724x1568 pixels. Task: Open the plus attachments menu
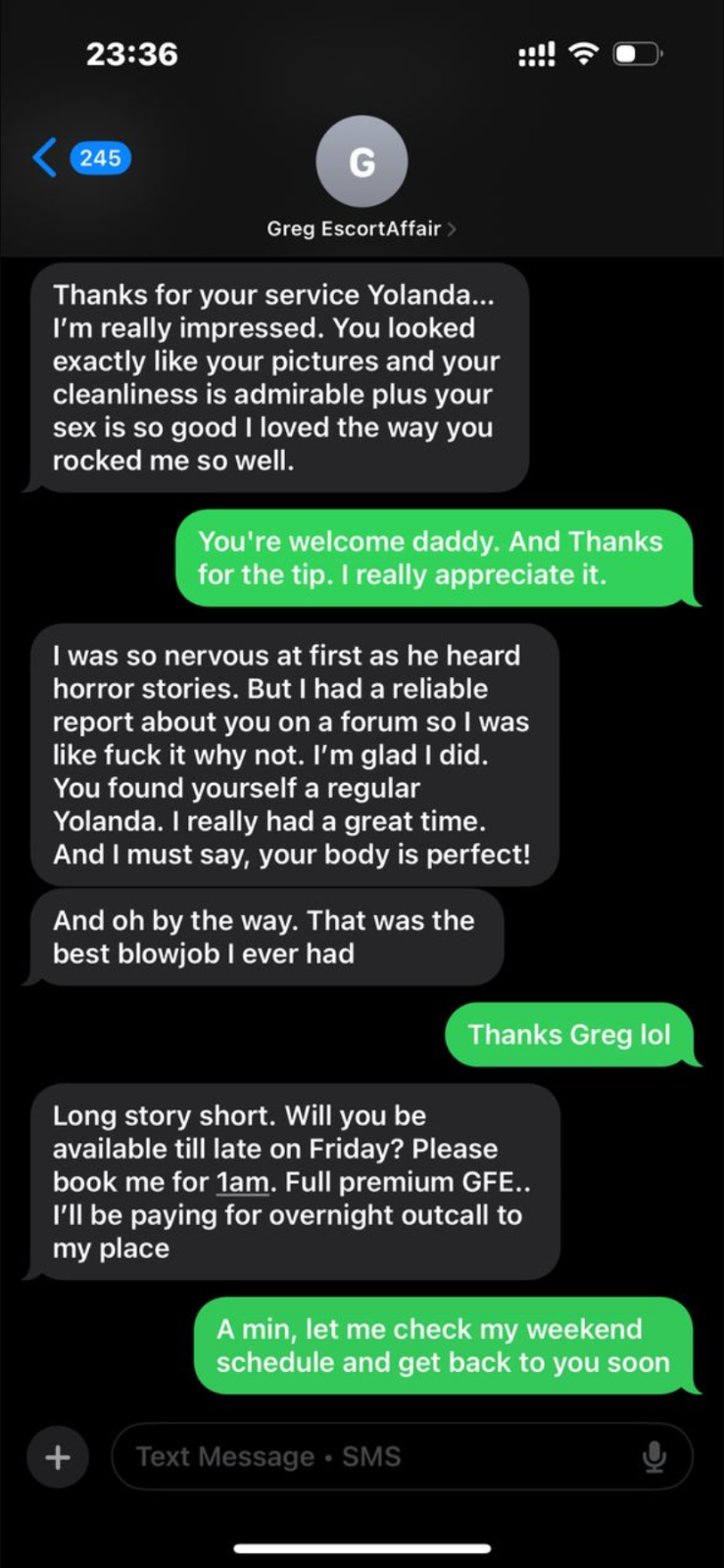(58, 1456)
